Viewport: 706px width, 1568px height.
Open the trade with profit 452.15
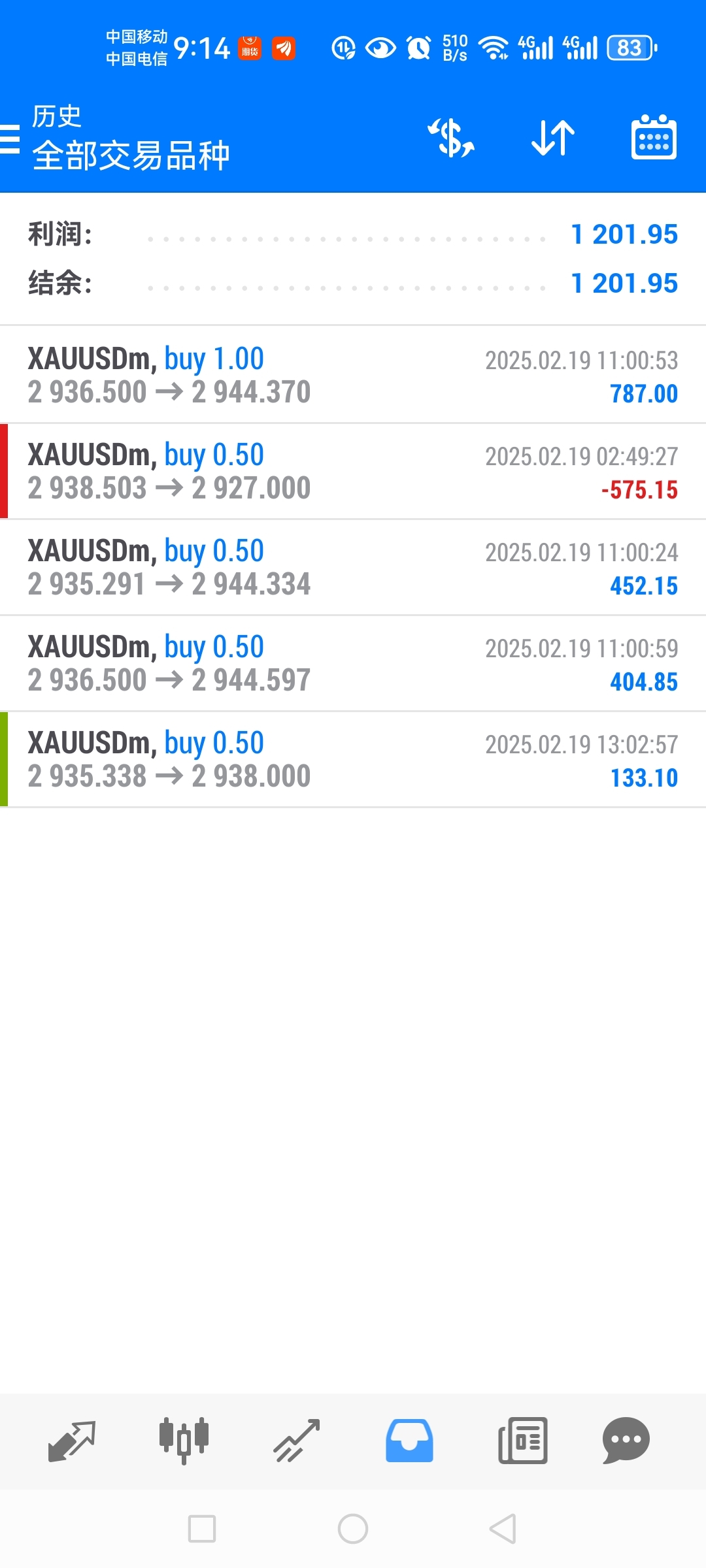click(x=353, y=567)
